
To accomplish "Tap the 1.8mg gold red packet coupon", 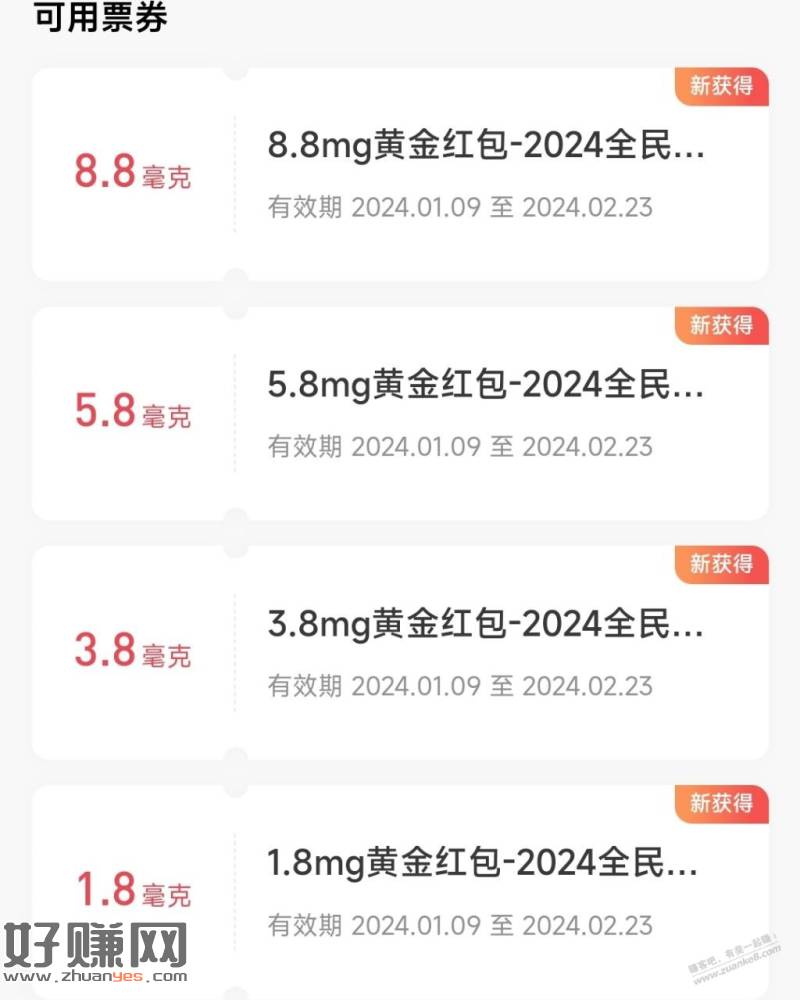I will coord(485,864).
